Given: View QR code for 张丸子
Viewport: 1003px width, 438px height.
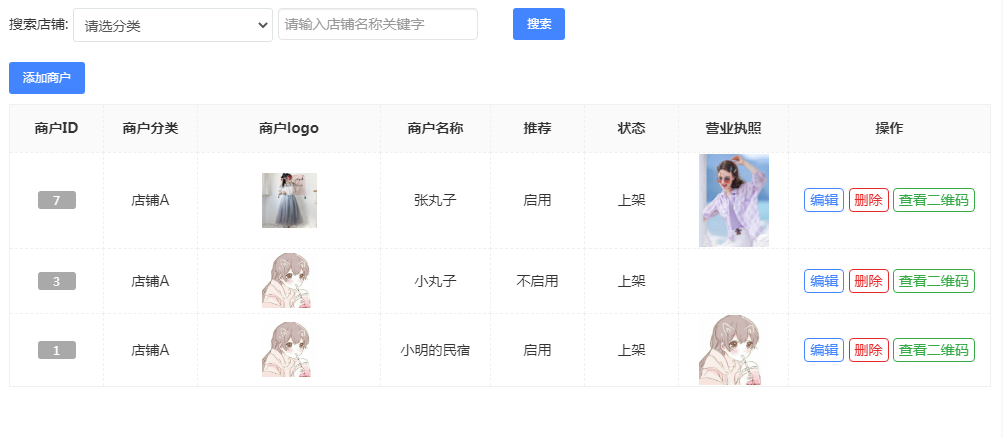Looking at the screenshot, I should pyautogui.click(x=933, y=200).
